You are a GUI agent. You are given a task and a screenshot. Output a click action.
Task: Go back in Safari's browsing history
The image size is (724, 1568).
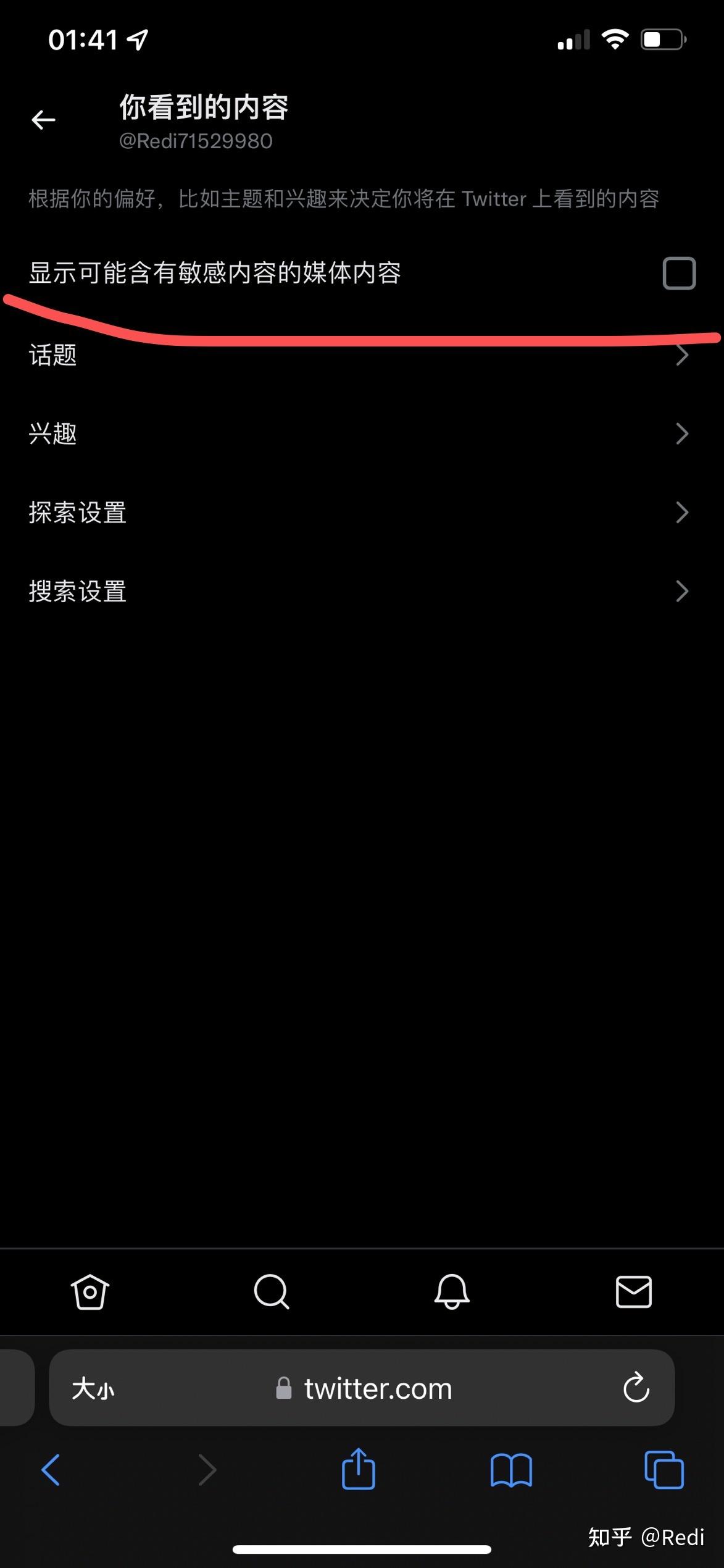tap(51, 1470)
